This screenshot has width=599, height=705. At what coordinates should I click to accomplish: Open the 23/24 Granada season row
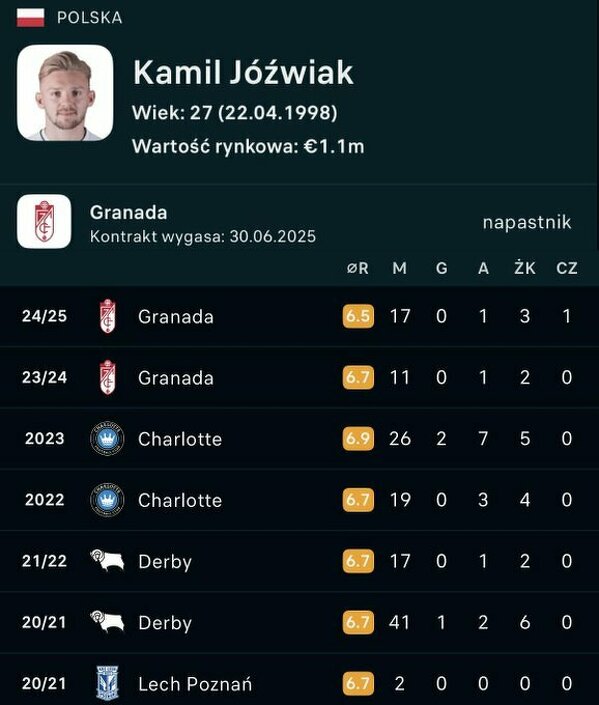[x=300, y=377]
